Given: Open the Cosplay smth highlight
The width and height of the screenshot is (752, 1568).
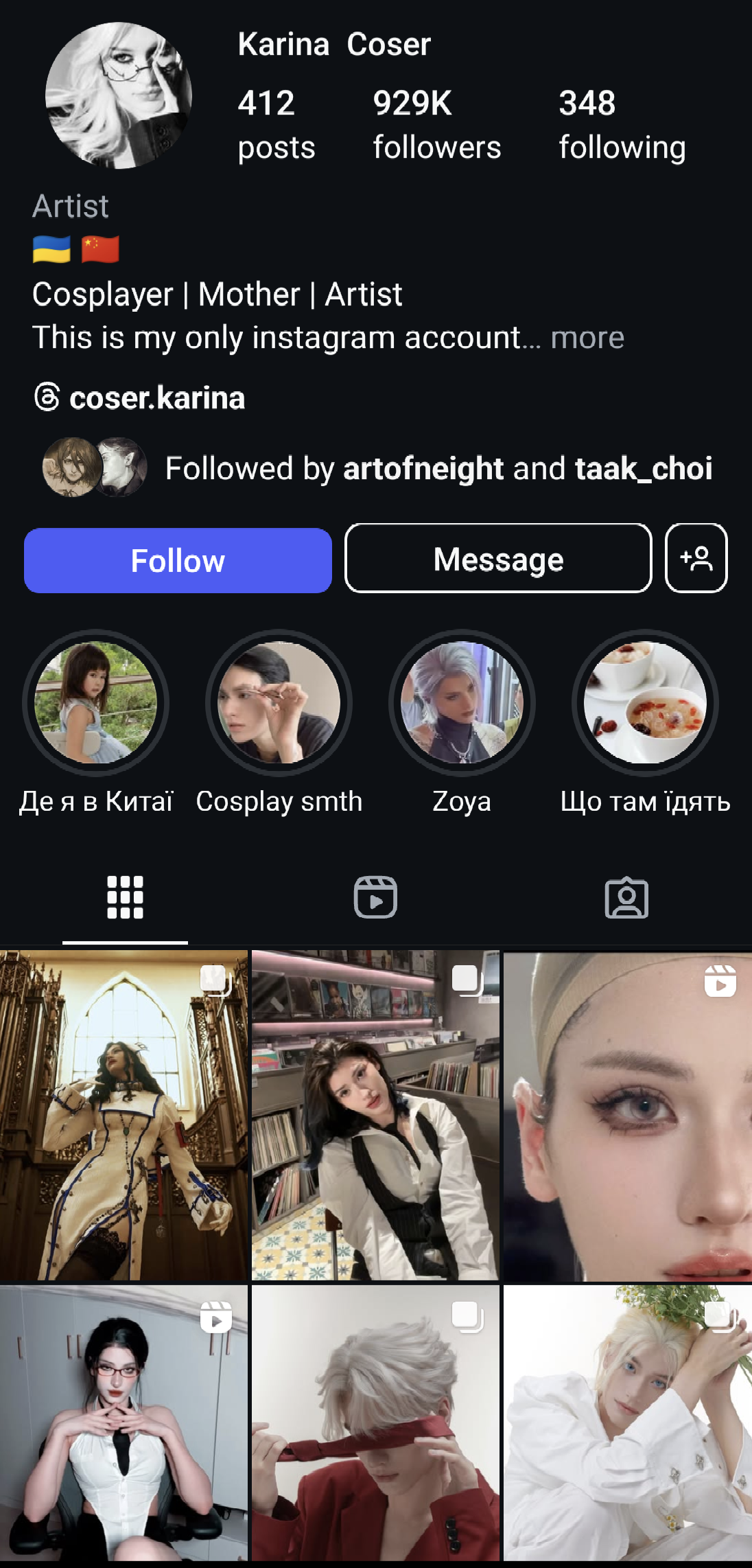Looking at the screenshot, I should pos(279,703).
